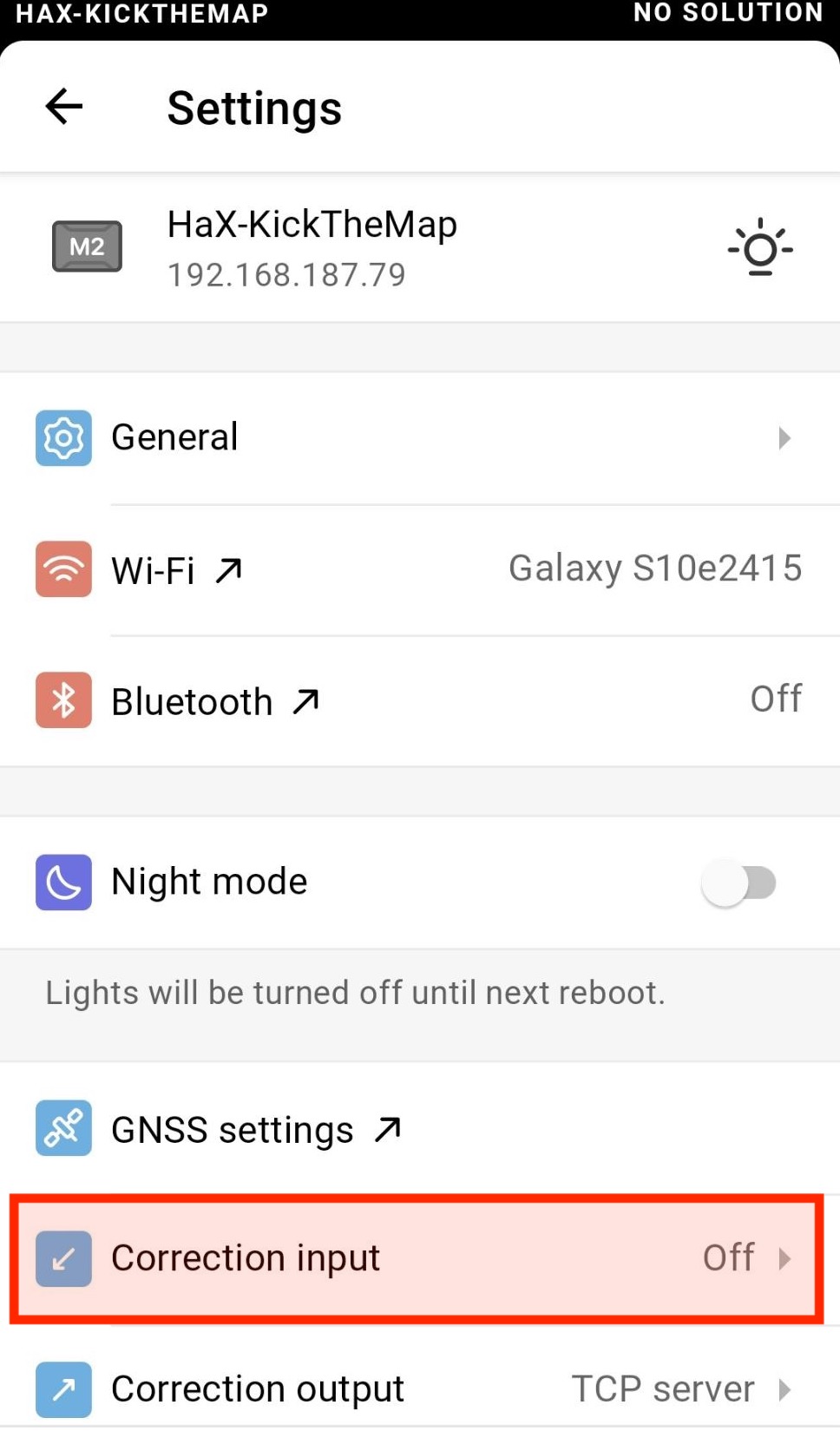Expand the General settings row chevron
The height and width of the screenshot is (1431, 840).
(x=785, y=438)
